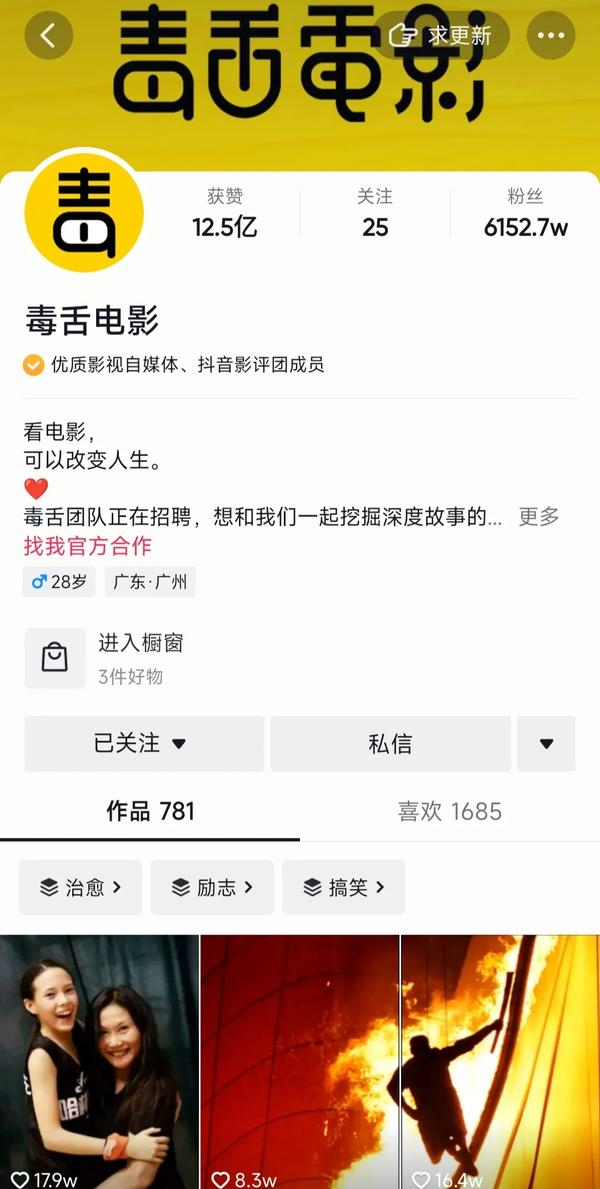Tap the 求更新 button

click(445, 36)
